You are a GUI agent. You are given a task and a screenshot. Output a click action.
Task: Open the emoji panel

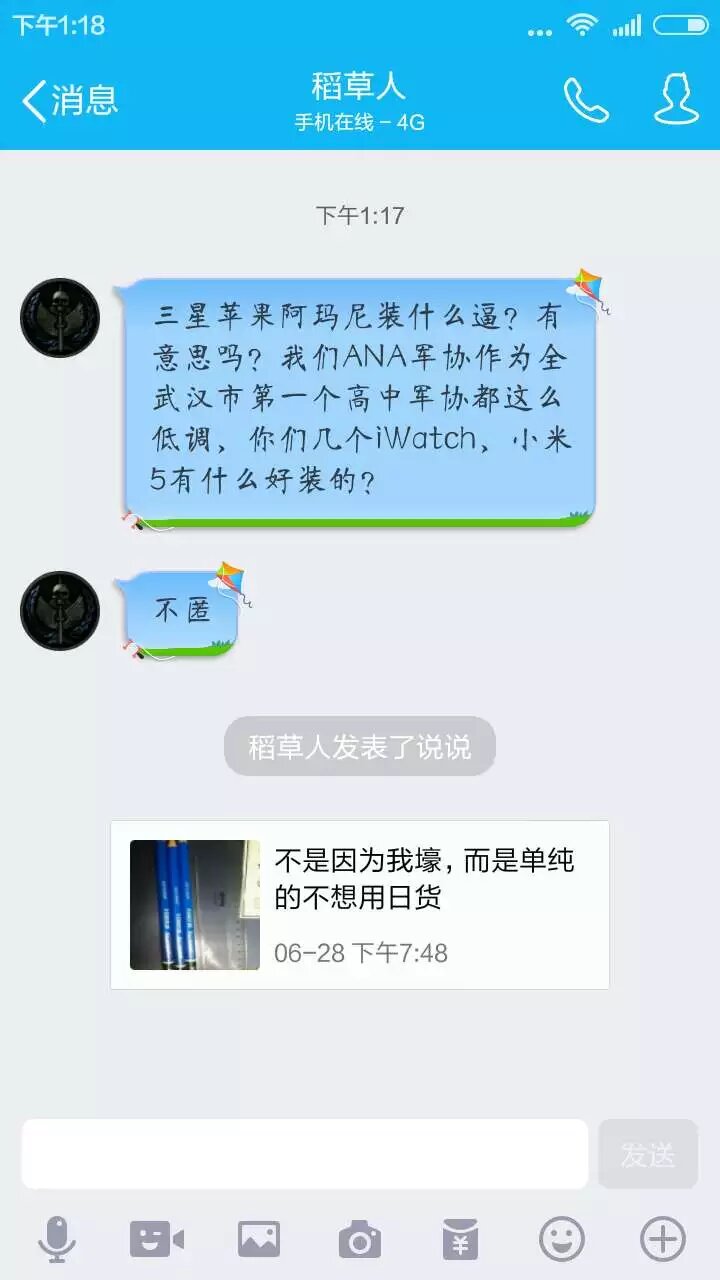pyautogui.click(x=562, y=1240)
